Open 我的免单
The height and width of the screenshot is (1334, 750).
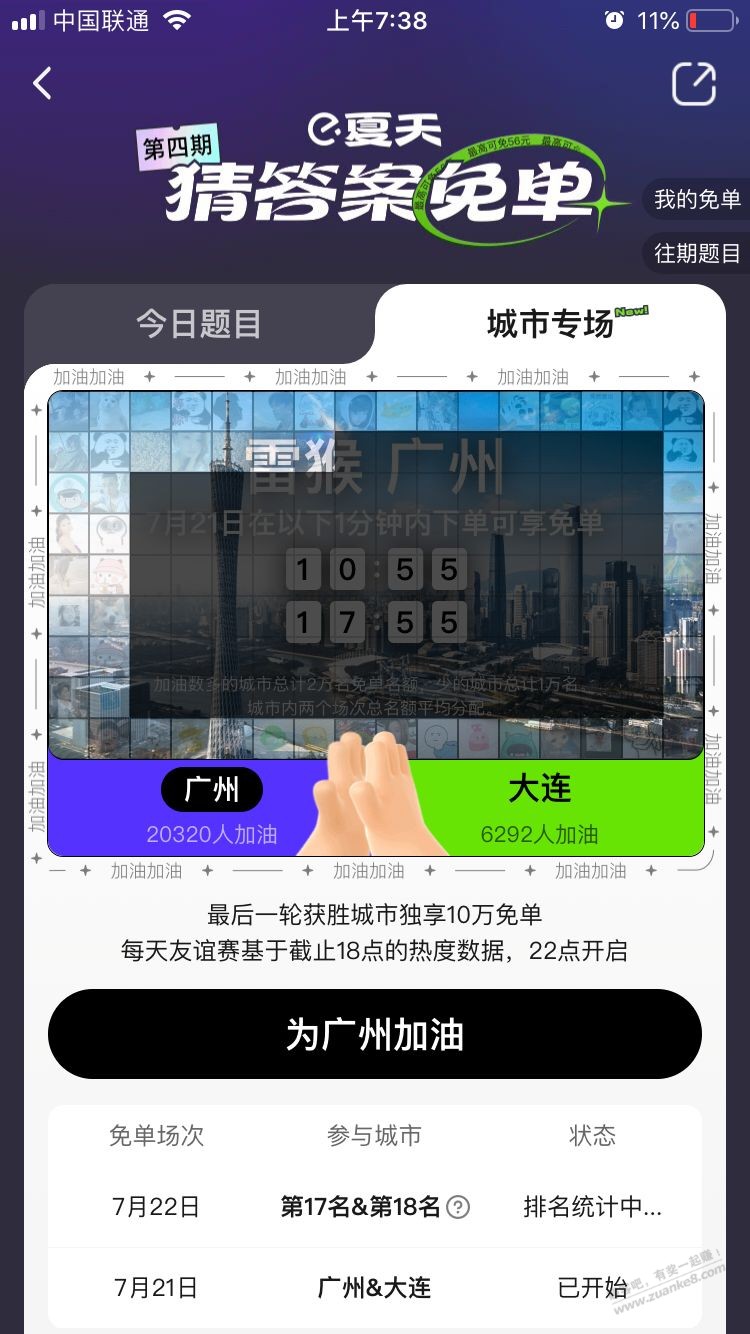[697, 199]
